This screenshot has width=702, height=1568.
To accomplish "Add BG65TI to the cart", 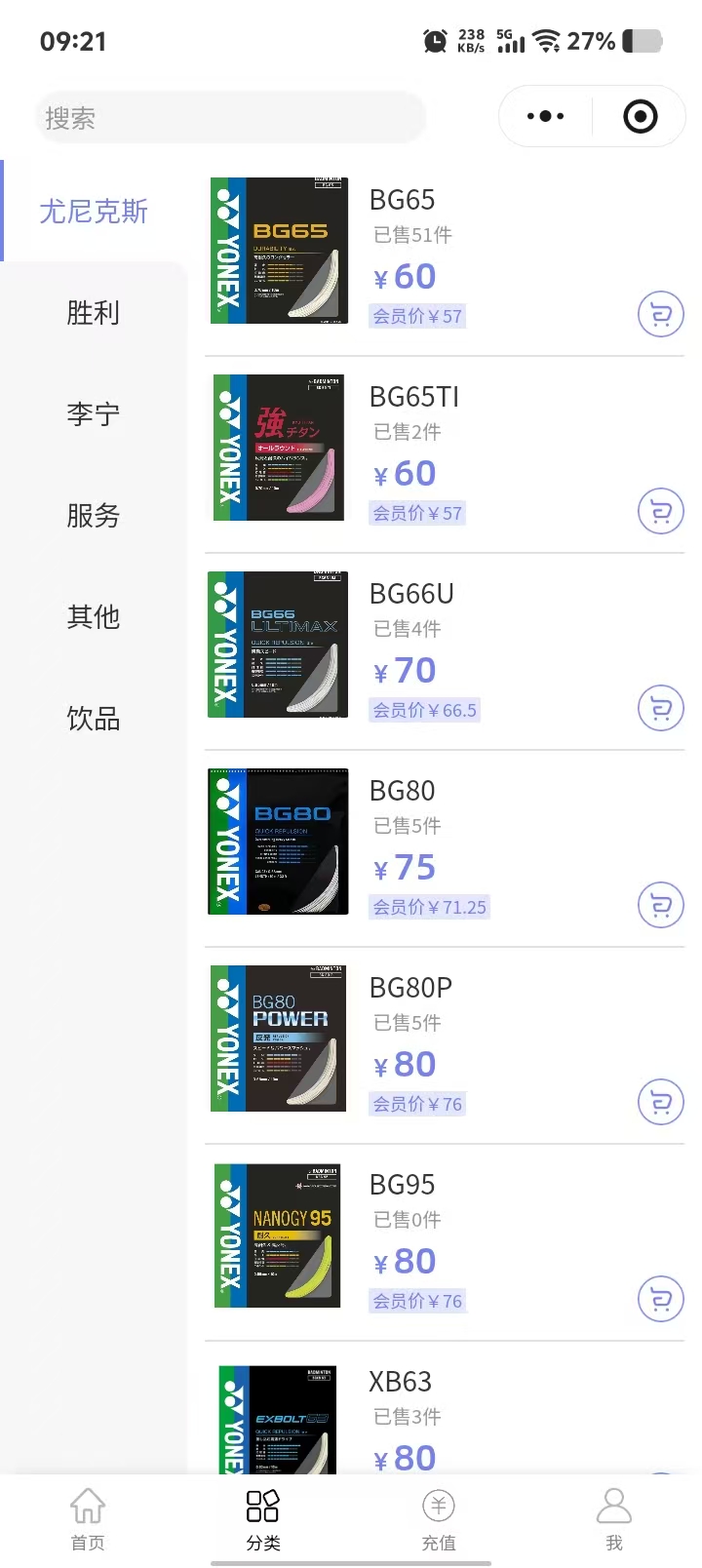I will (660, 511).
